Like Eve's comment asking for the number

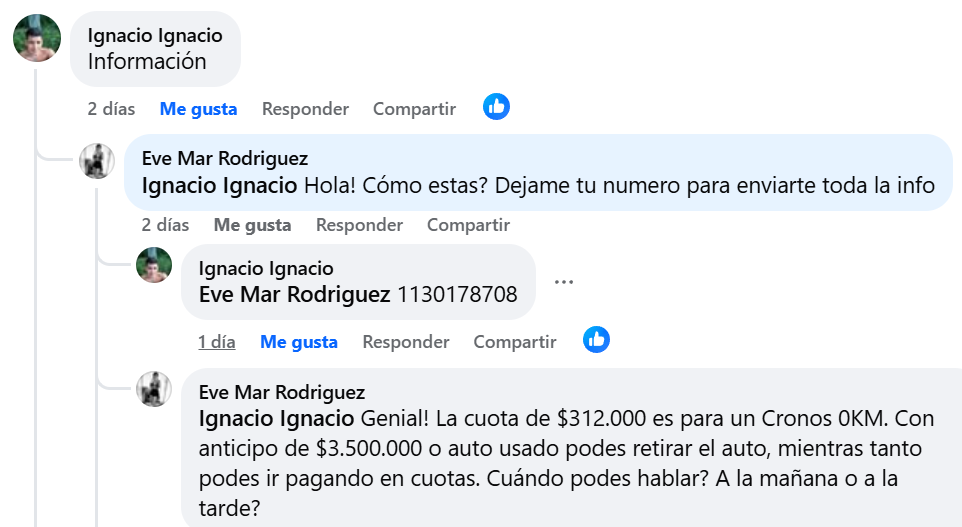(x=252, y=225)
